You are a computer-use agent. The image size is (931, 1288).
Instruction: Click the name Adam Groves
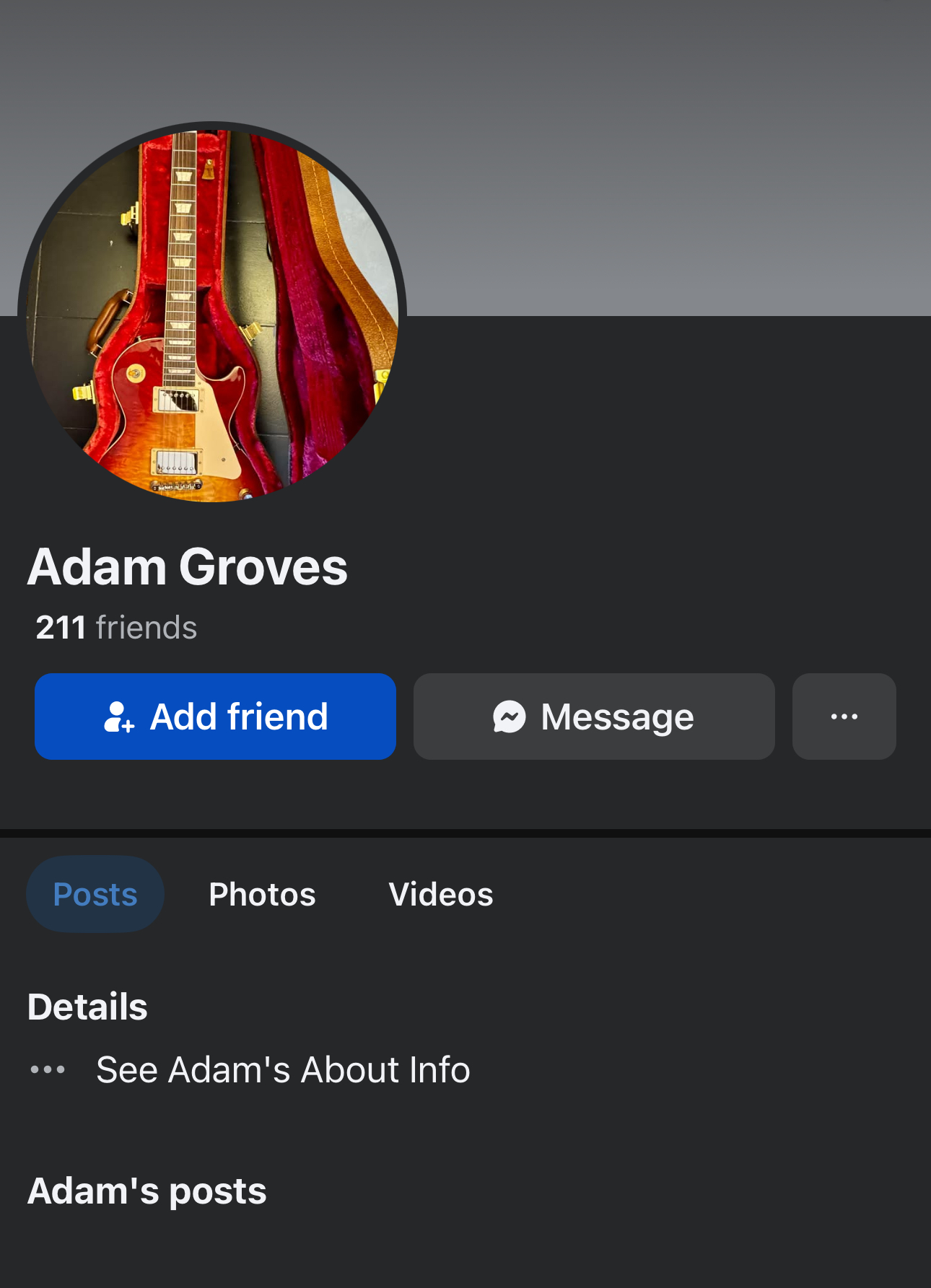[x=187, y=567]
